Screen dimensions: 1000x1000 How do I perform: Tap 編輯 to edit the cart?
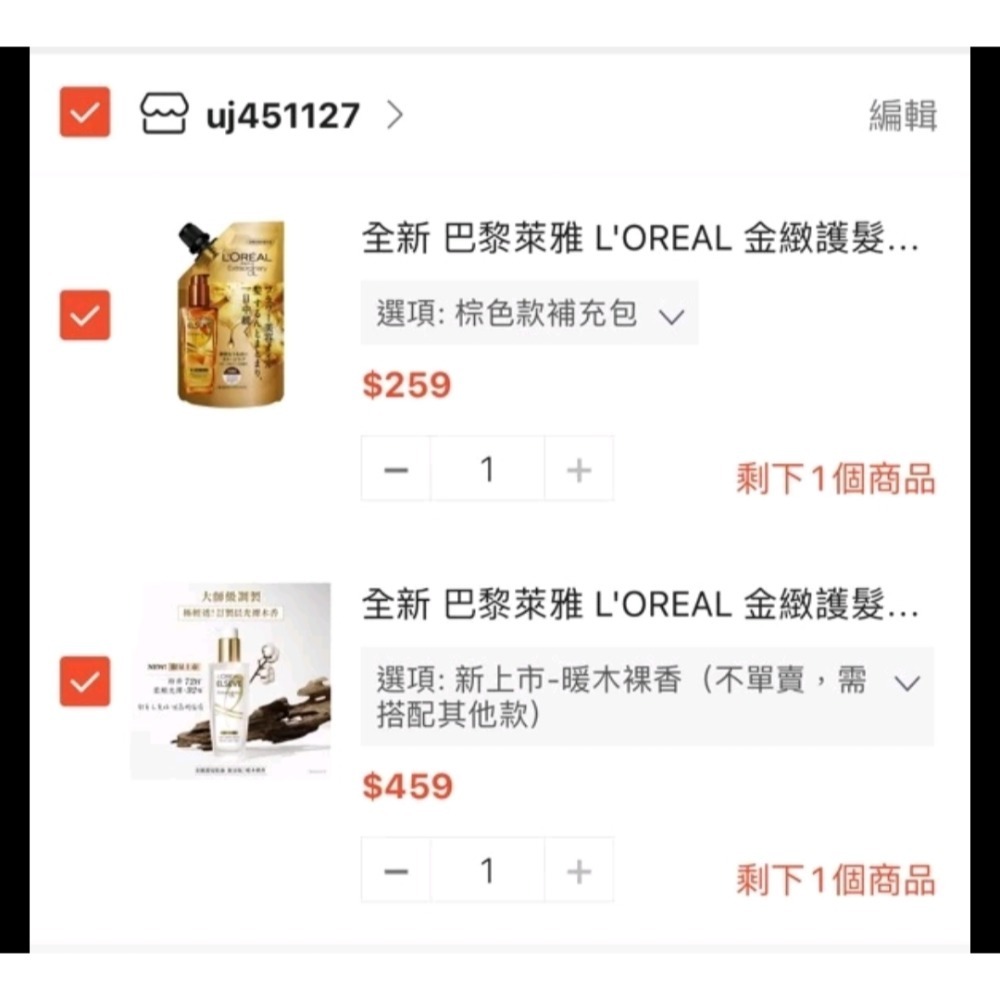click(x=902, y=116)
